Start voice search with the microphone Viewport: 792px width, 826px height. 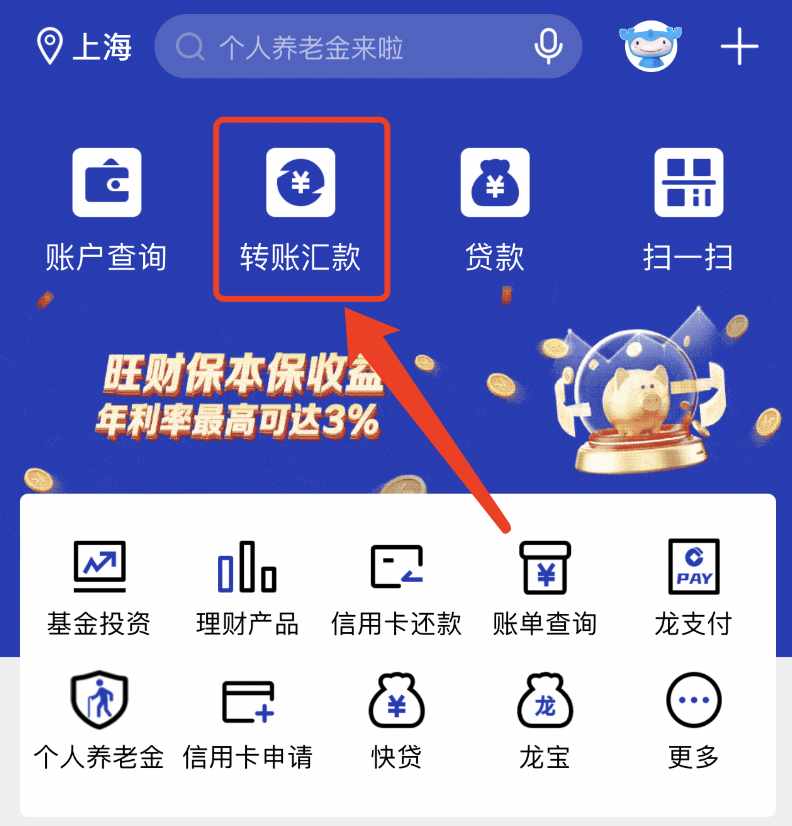click(x=547, y=46)
